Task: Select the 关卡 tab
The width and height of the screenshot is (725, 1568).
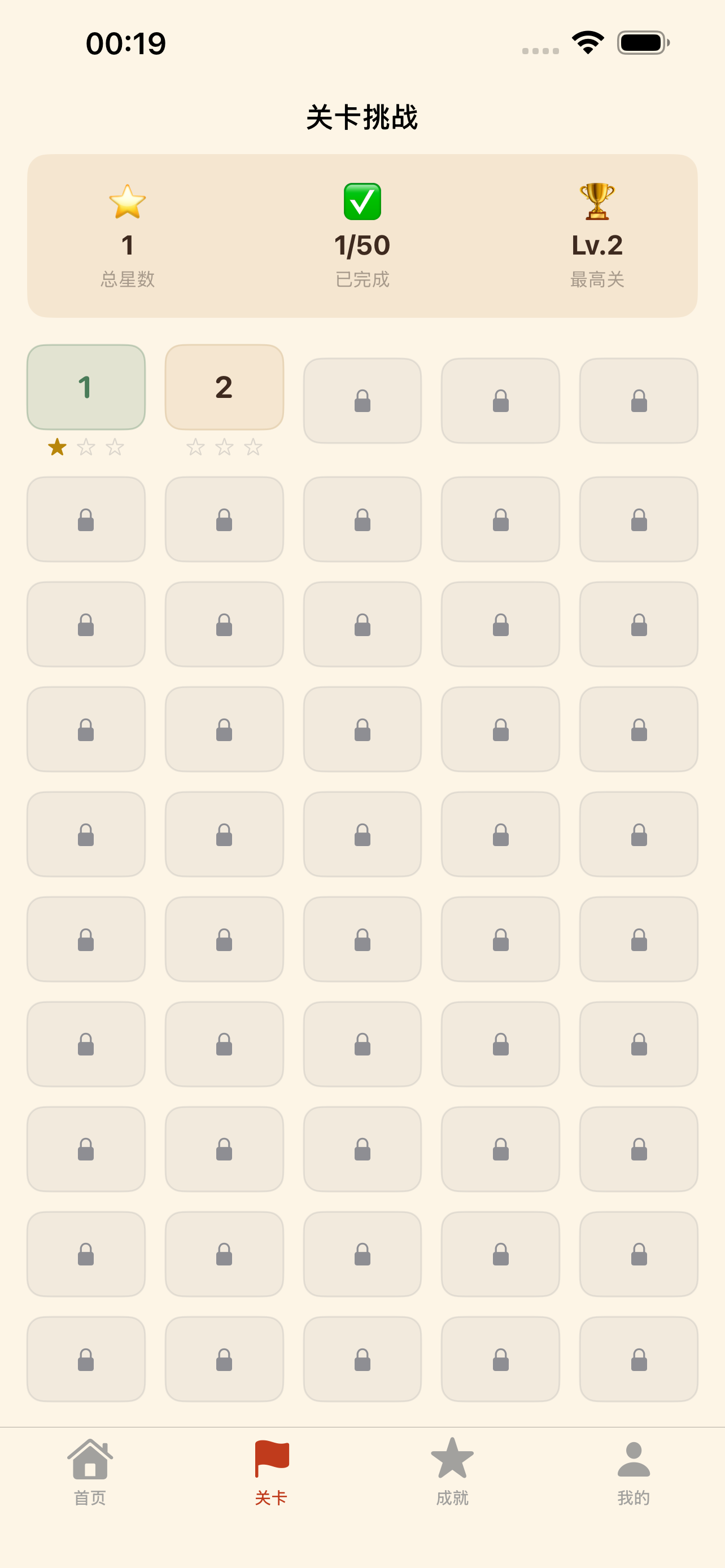Action: coord(271,1472)
